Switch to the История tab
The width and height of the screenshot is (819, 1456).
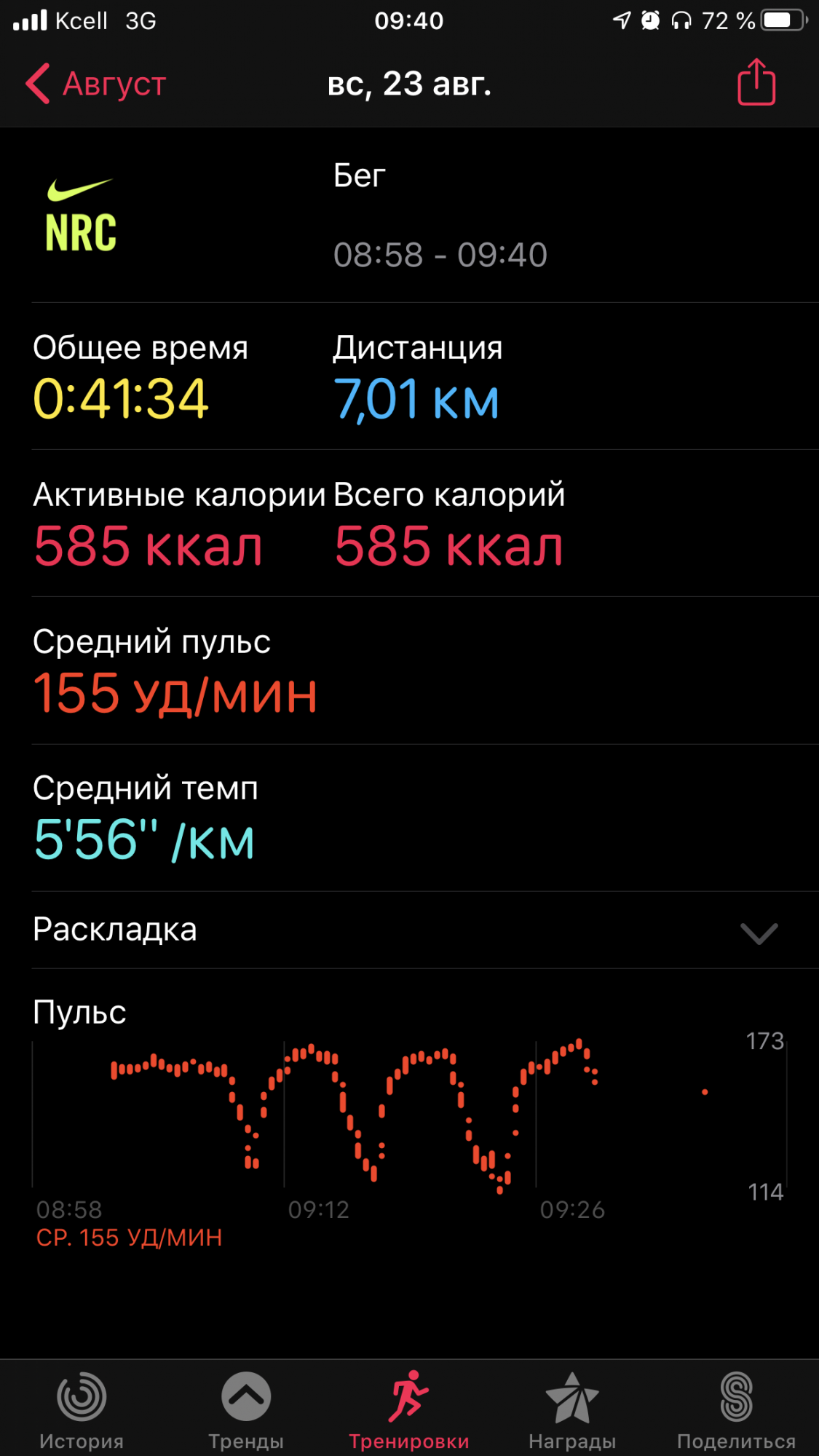click(82, 1409)
